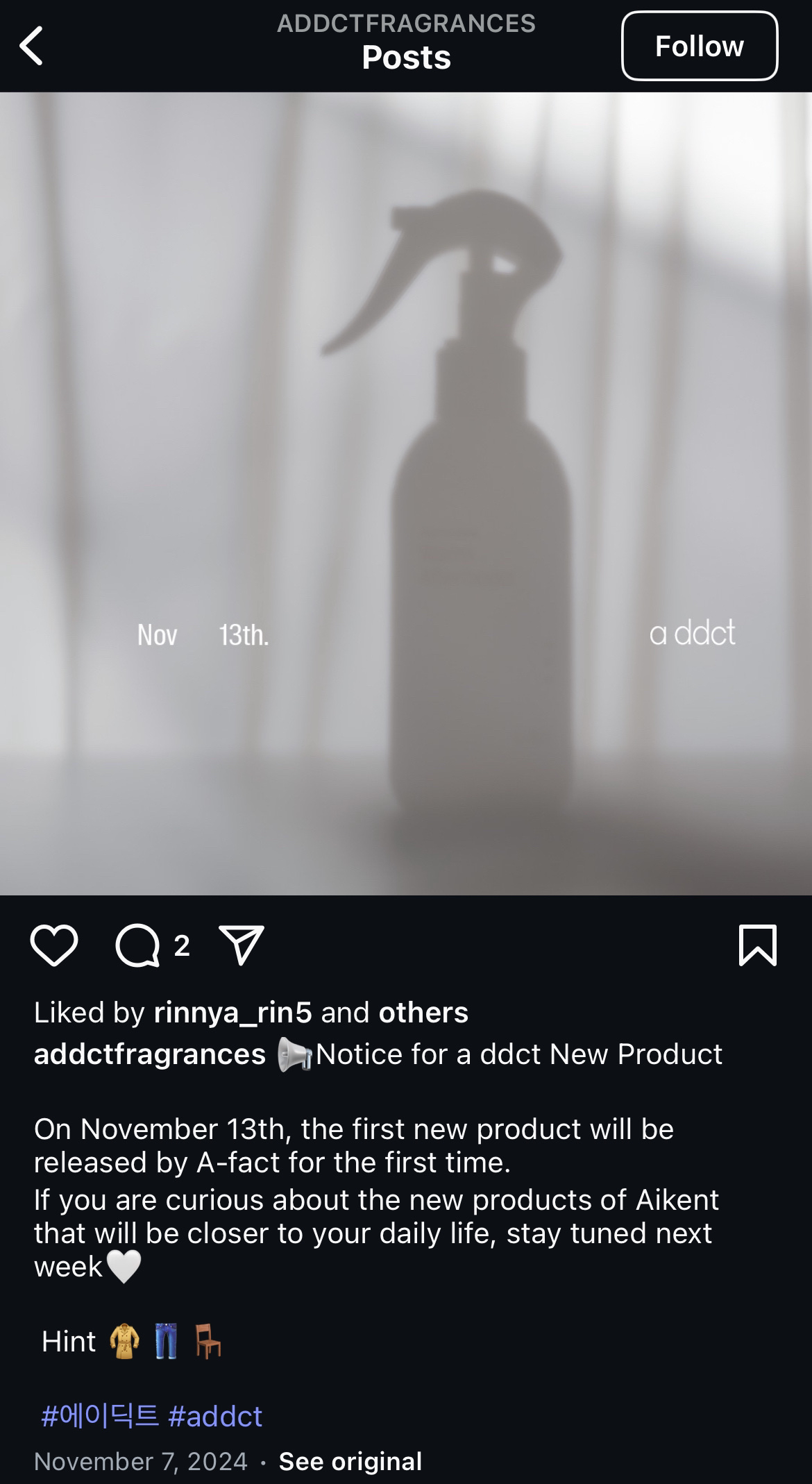Go back using the top-left arrow
Viewport: 812px width, 1484px height.
[x=32, y=47]
